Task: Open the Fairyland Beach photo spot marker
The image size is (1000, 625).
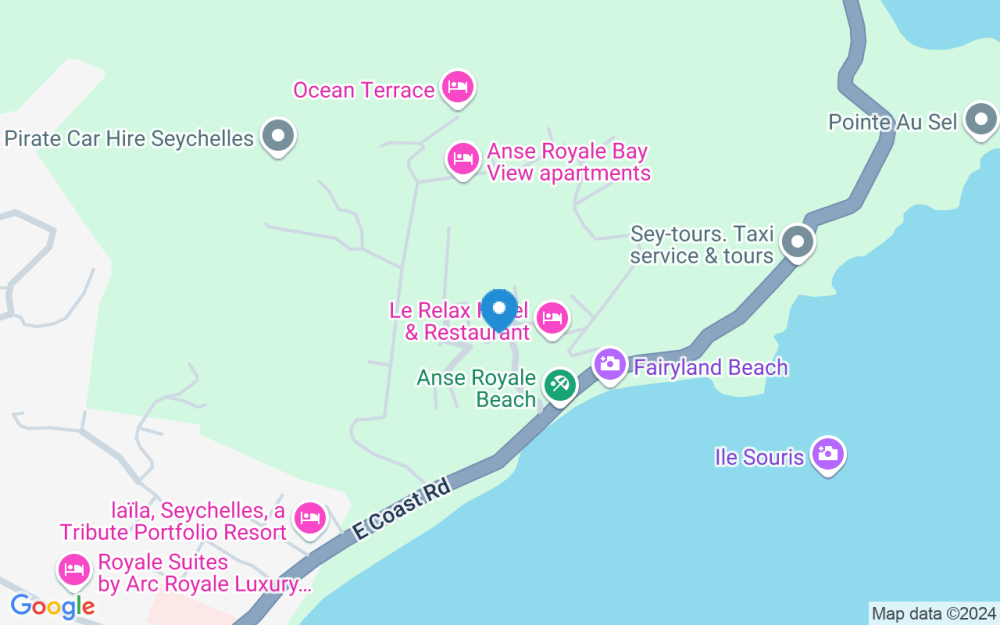Action: (x=610, y=364)
